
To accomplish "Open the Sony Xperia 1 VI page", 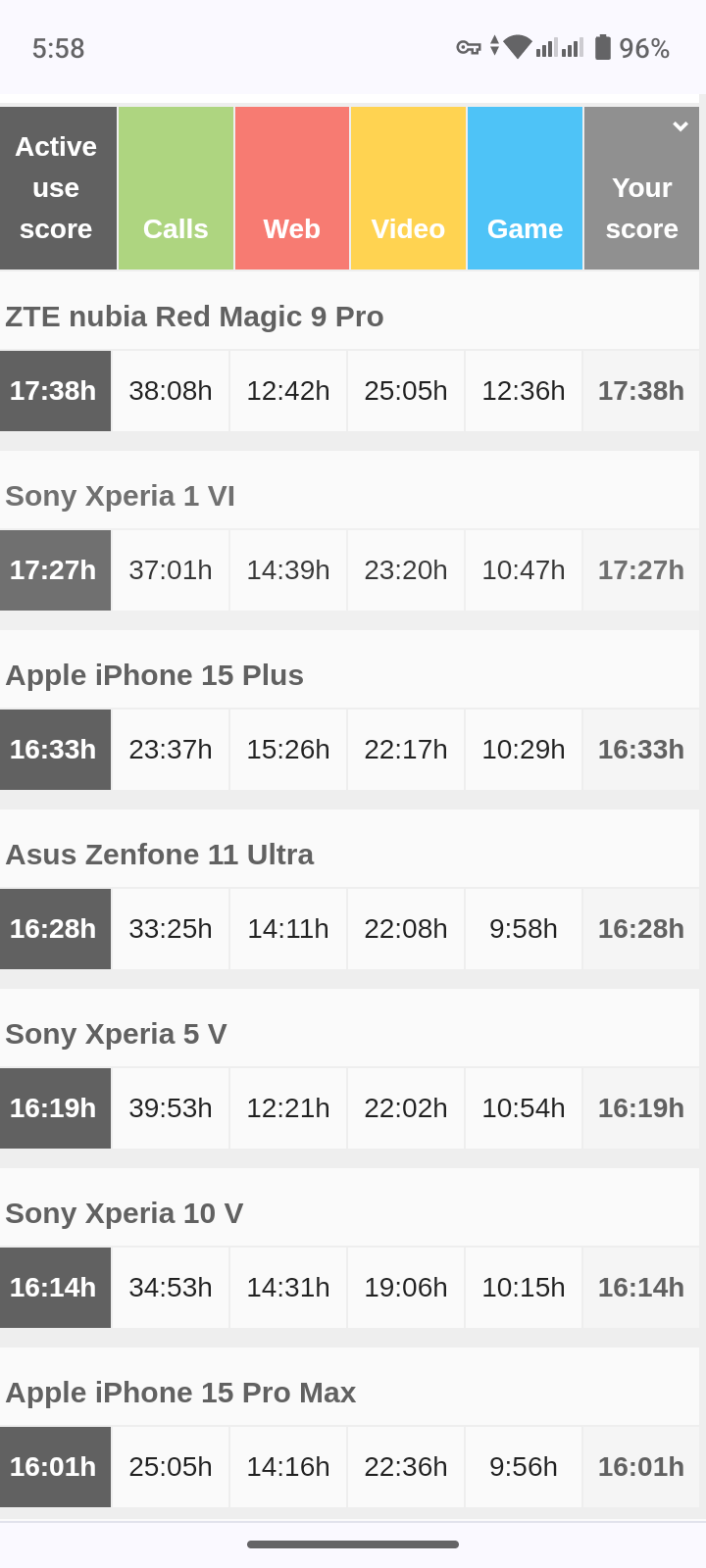I will click(121, 496).
